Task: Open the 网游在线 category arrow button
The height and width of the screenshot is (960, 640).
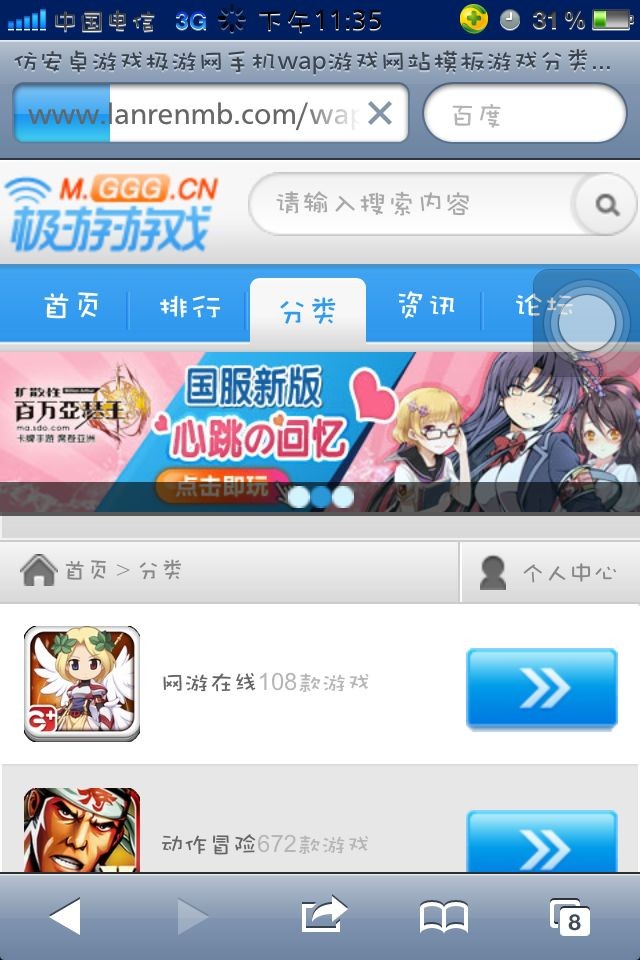Action: 542,688
